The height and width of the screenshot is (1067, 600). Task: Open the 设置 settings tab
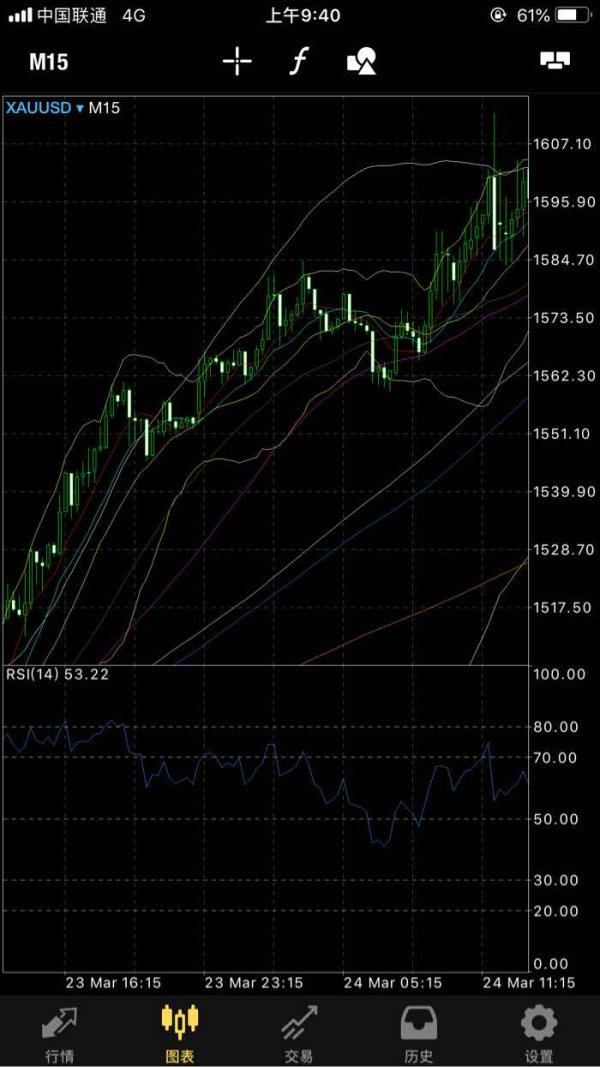(539, 1032)
